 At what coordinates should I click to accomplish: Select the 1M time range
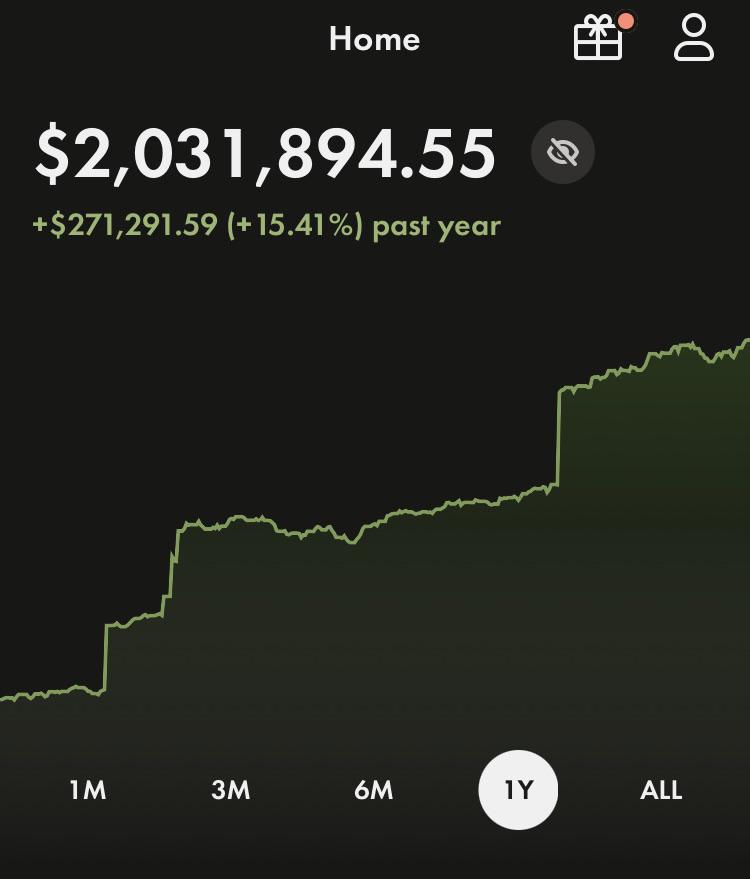(88, 790)
